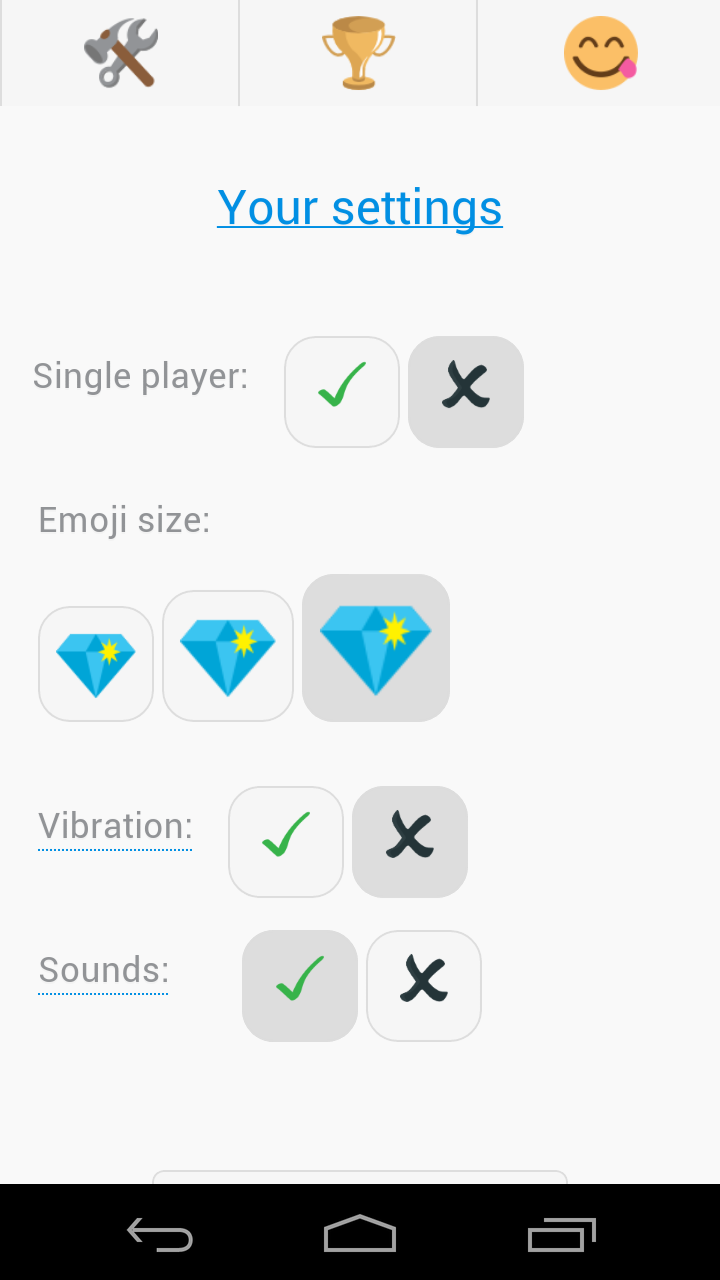720x1280 pixels.
Task: Select the largest emoji size diamond
Action: coord(376,648)
